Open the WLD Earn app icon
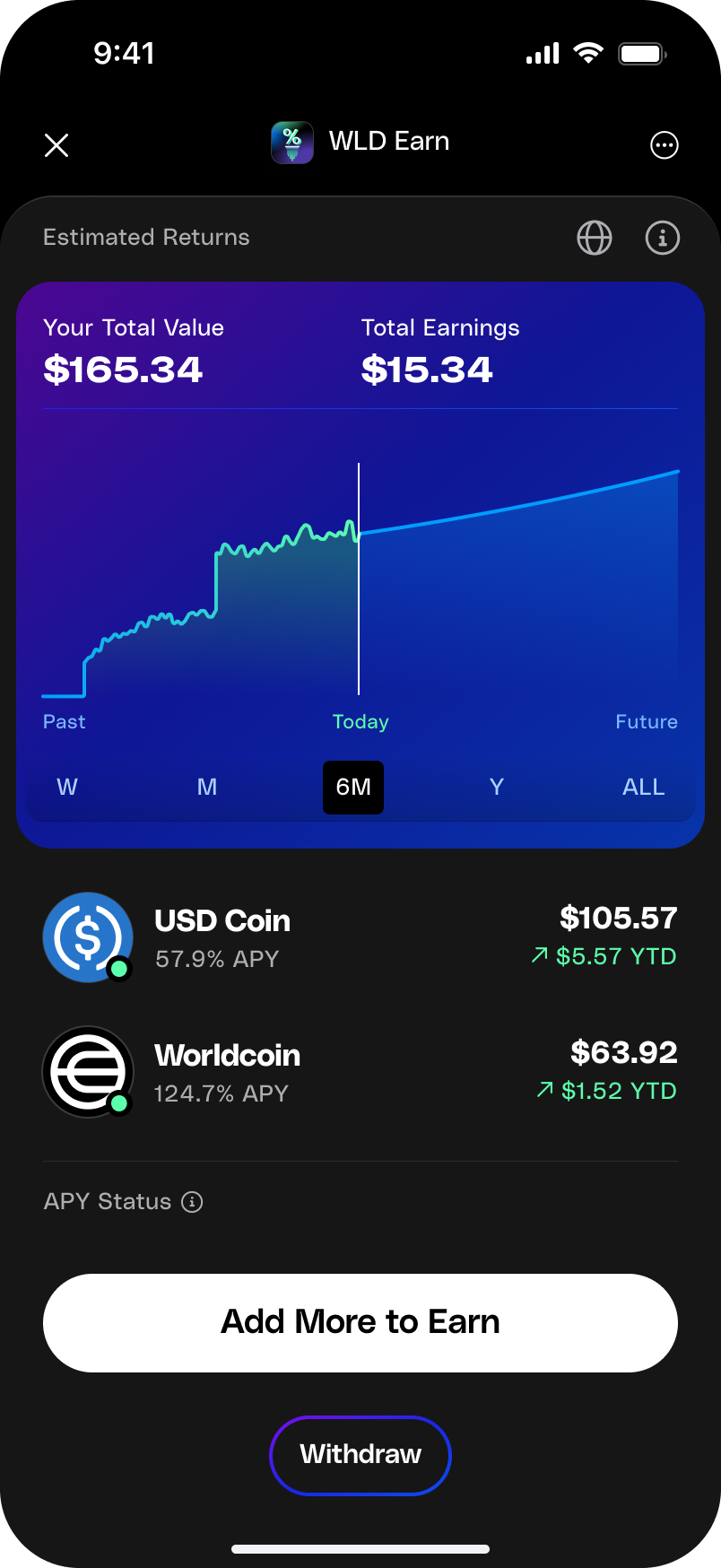The height and width of the screenshot is (1568, 721). coord(291,142)
